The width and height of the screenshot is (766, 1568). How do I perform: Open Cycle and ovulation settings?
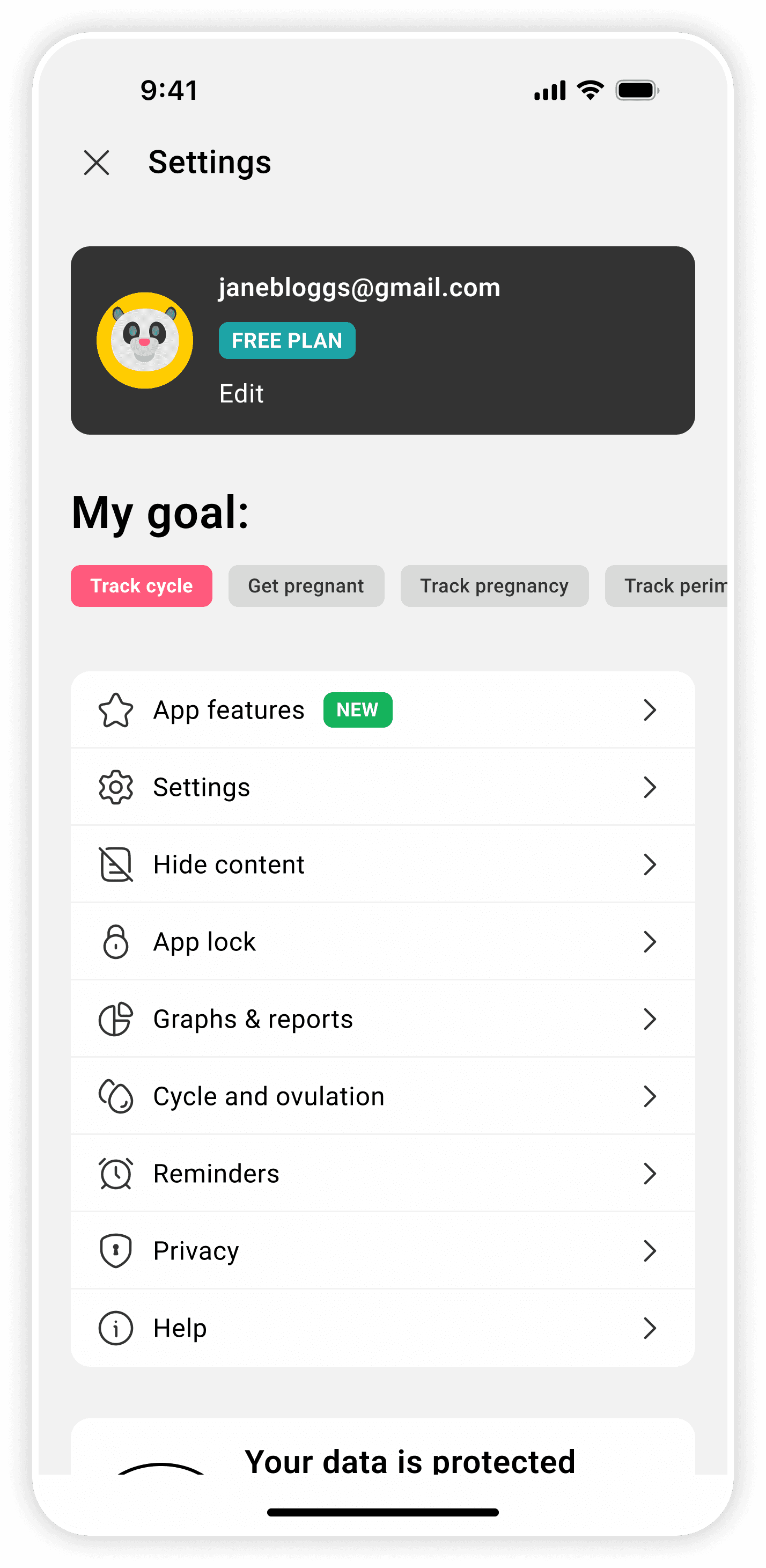(x=382, y=1096)
